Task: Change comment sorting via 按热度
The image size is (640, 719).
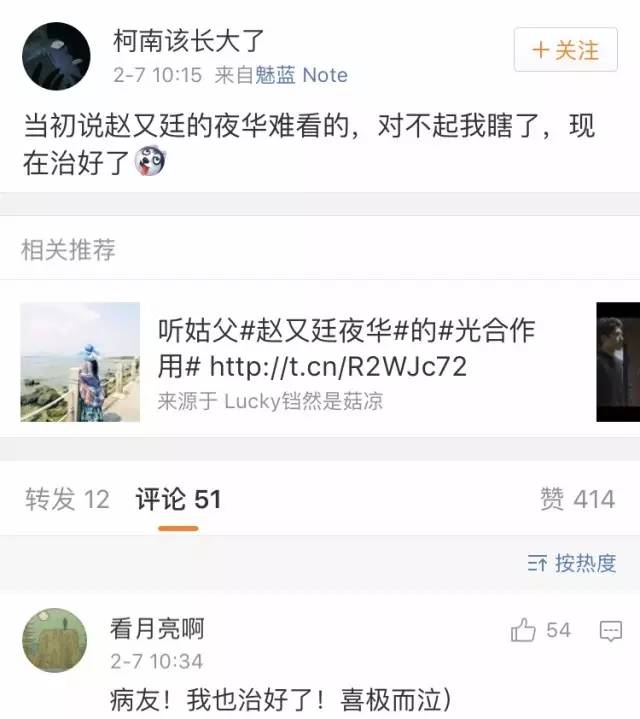Action: (x=572, y=563)
